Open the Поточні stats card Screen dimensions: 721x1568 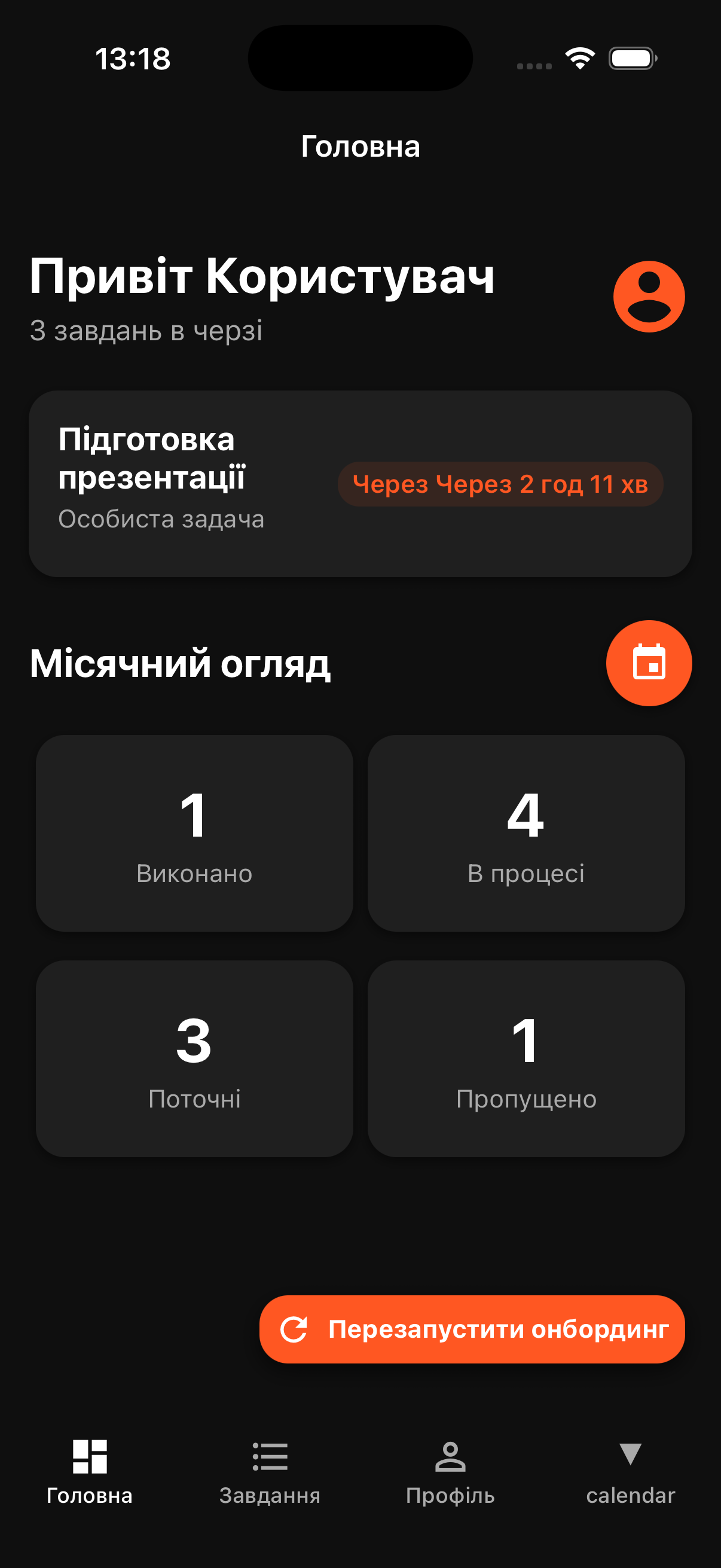tap(194, 1058)
